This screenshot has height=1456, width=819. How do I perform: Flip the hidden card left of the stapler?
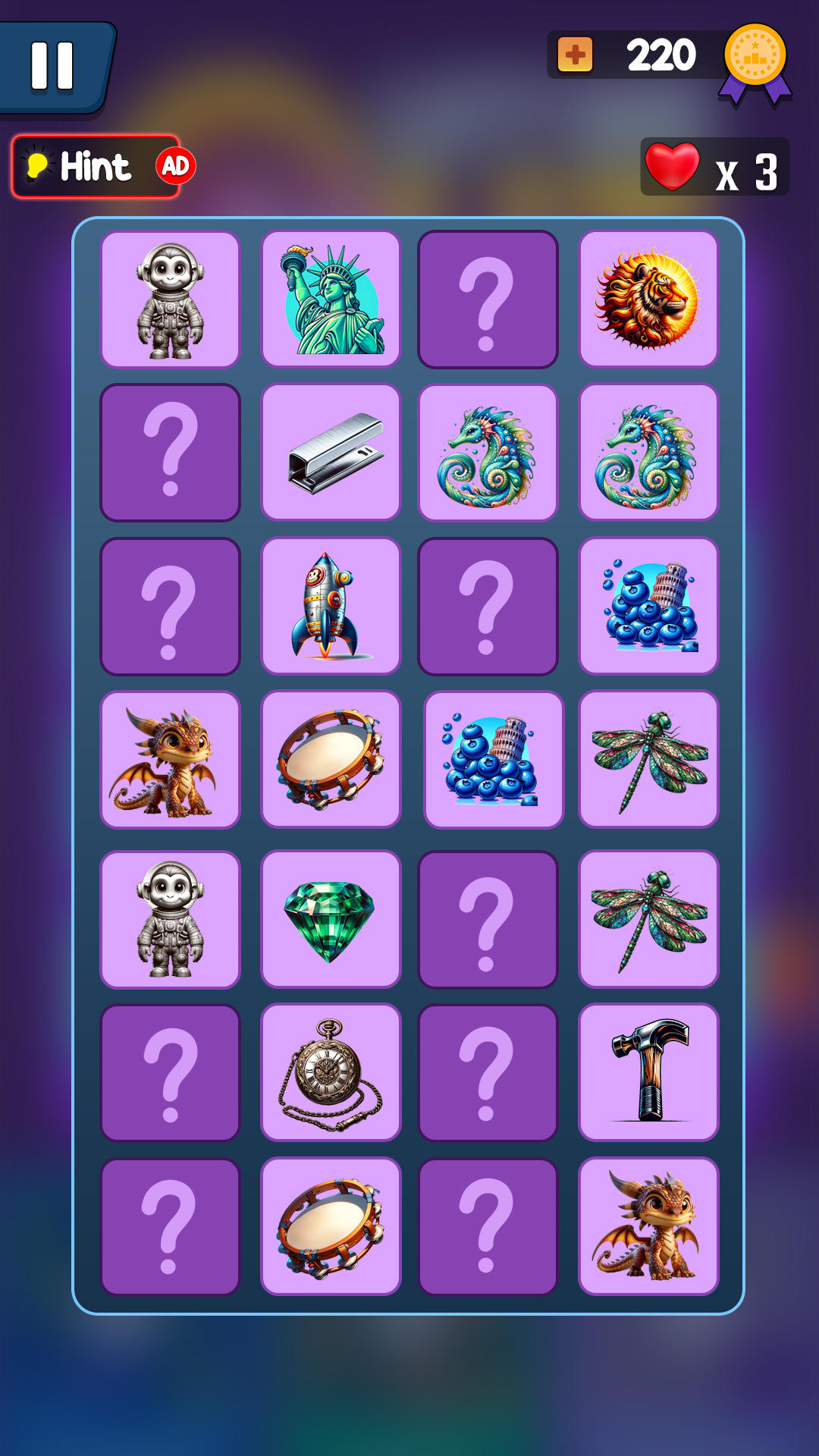170,453
